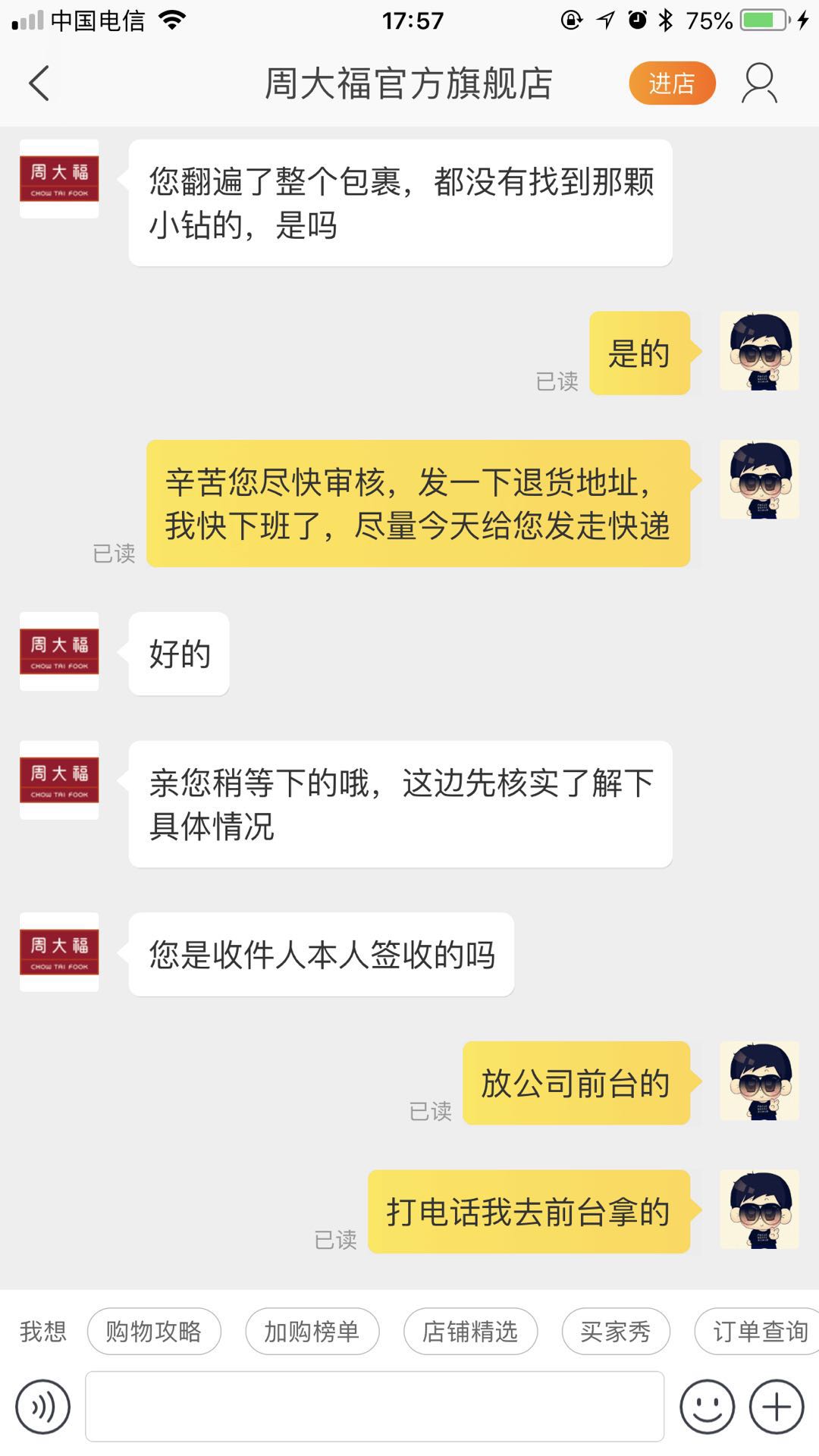Focus the message text field
Viewport: 819px width, 1456px height.
coord(375,1407)
